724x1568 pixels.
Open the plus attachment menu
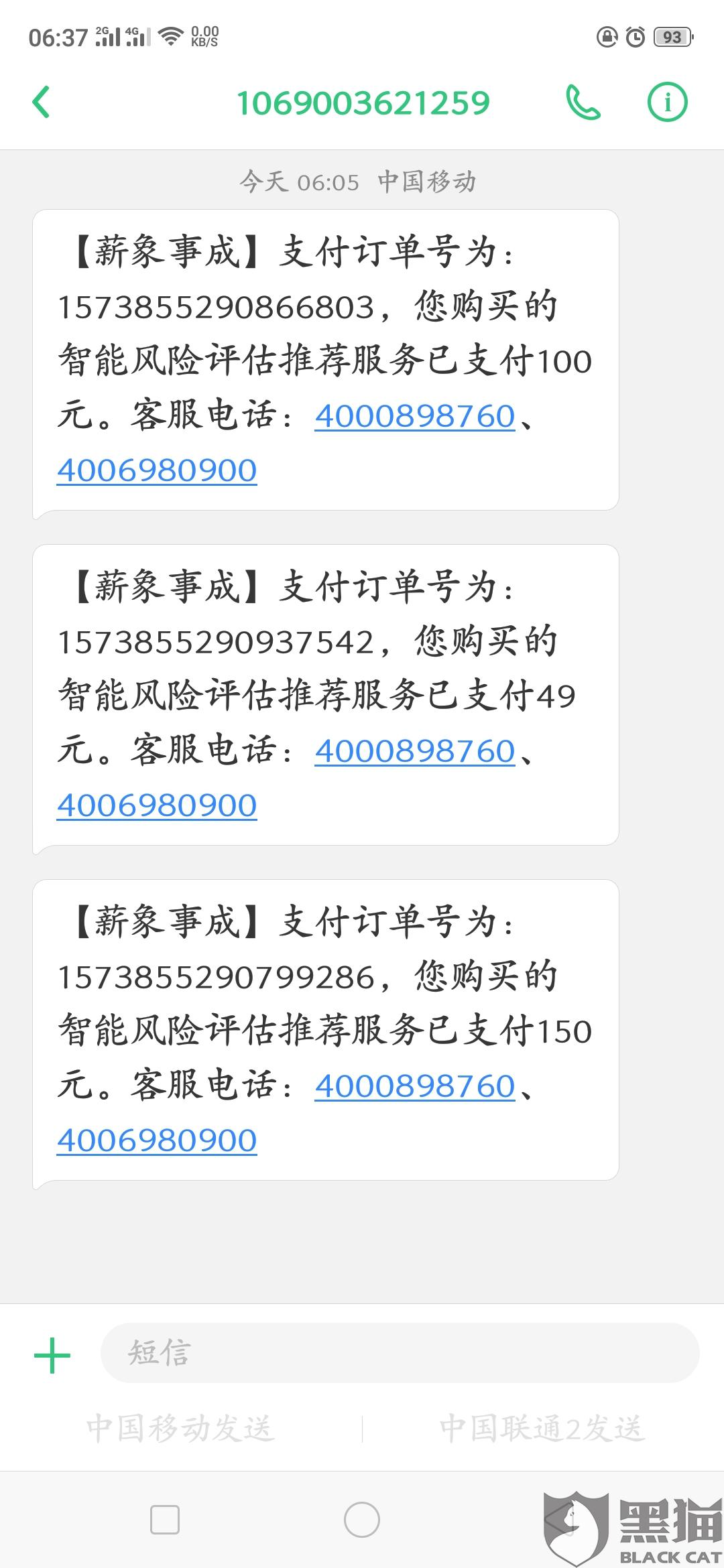click(x=52, y=1356)
